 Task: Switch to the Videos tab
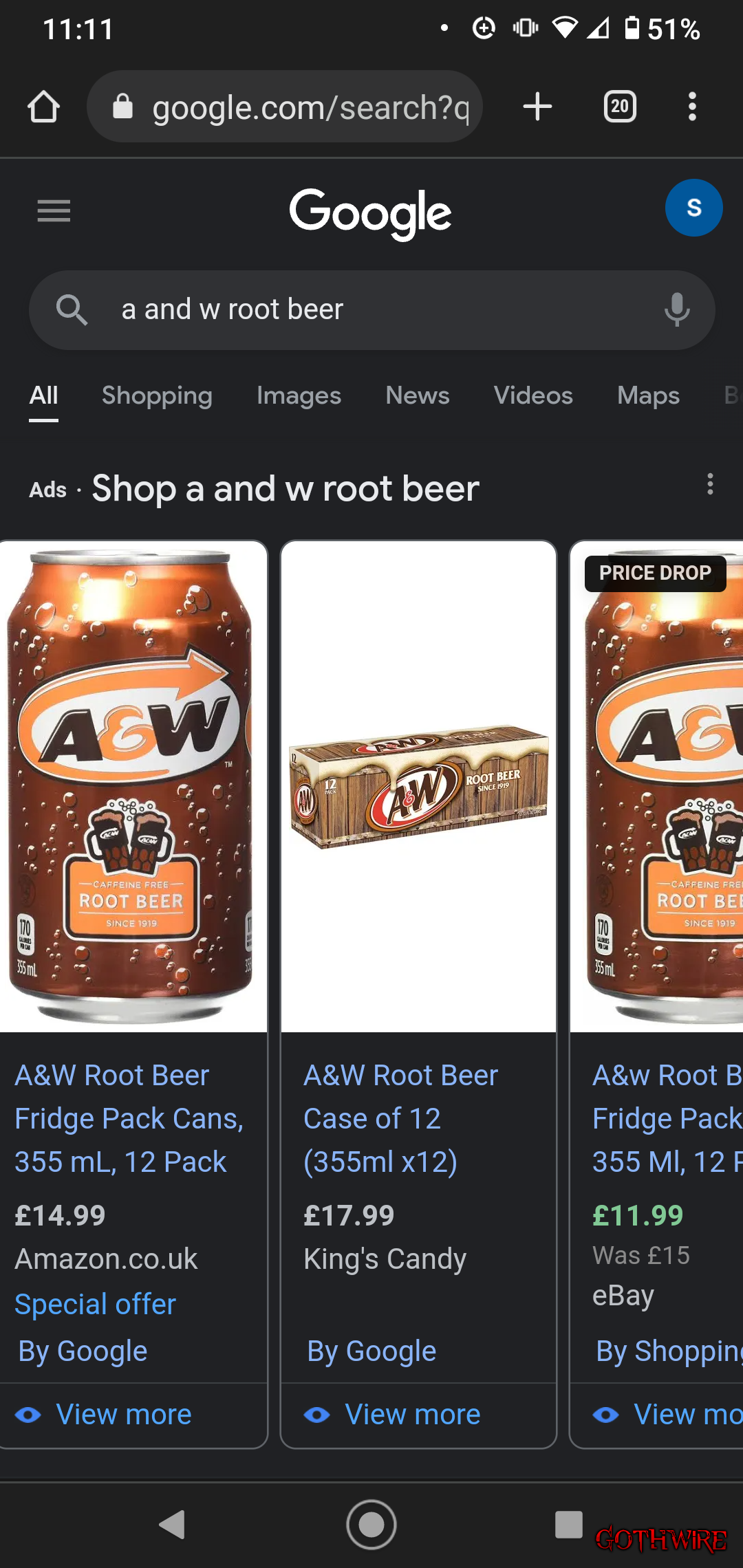[533, 395]
